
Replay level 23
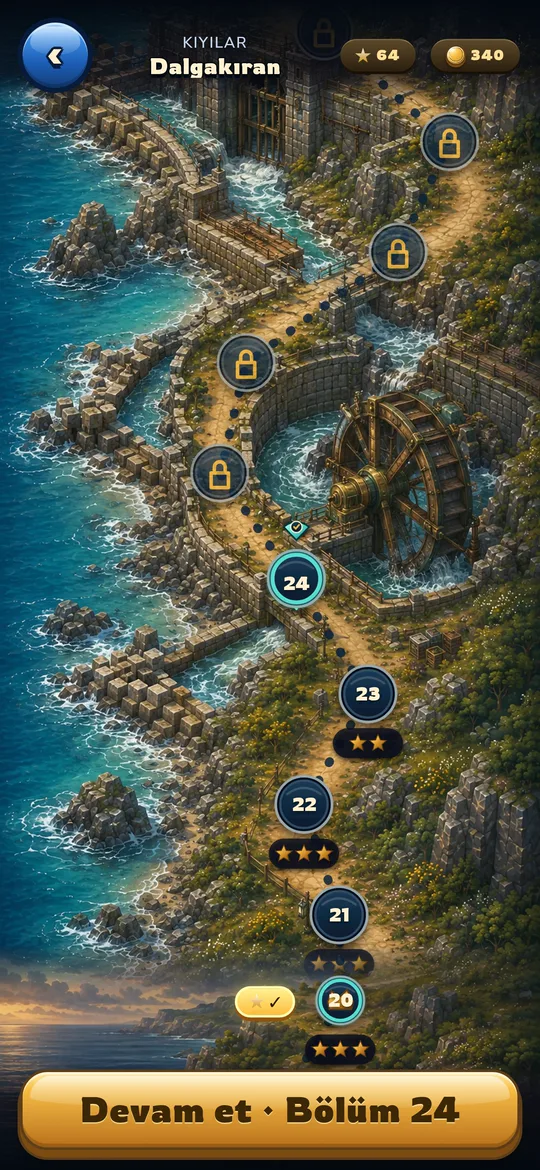(x=368, y=694)
